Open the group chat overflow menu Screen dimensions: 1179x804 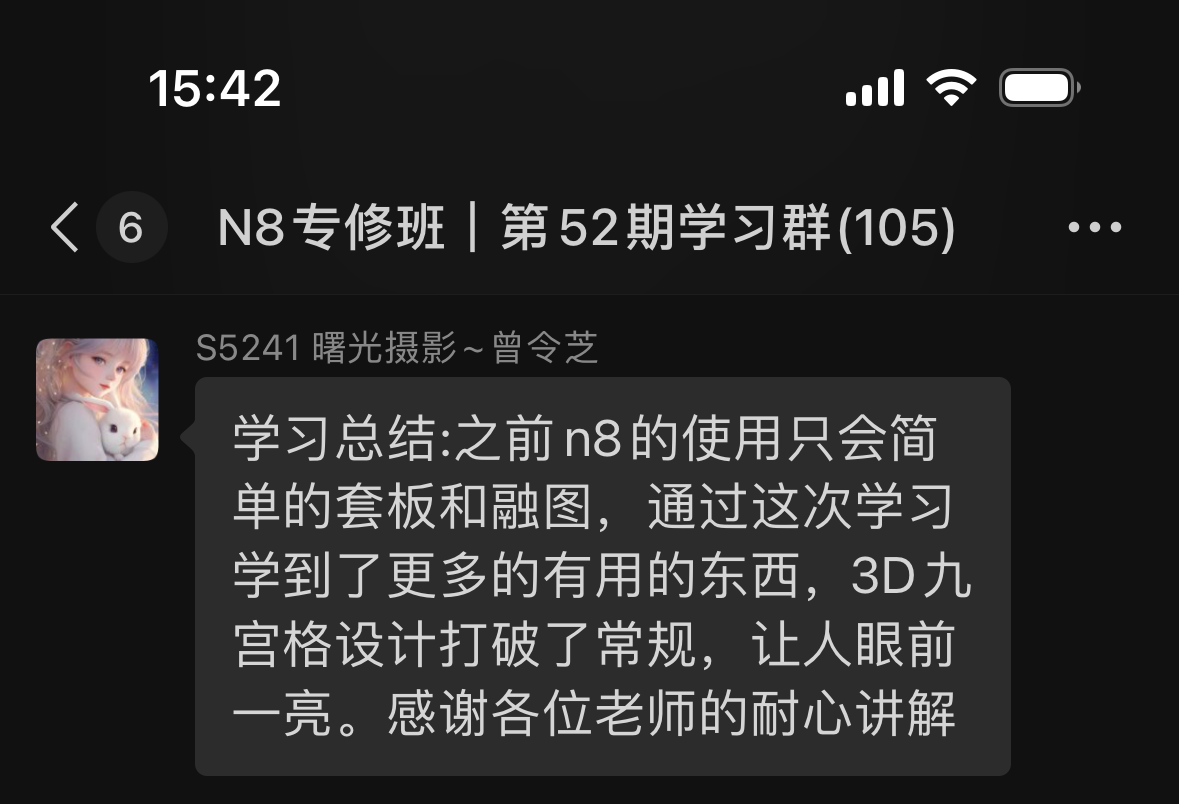coord(1095,228)
